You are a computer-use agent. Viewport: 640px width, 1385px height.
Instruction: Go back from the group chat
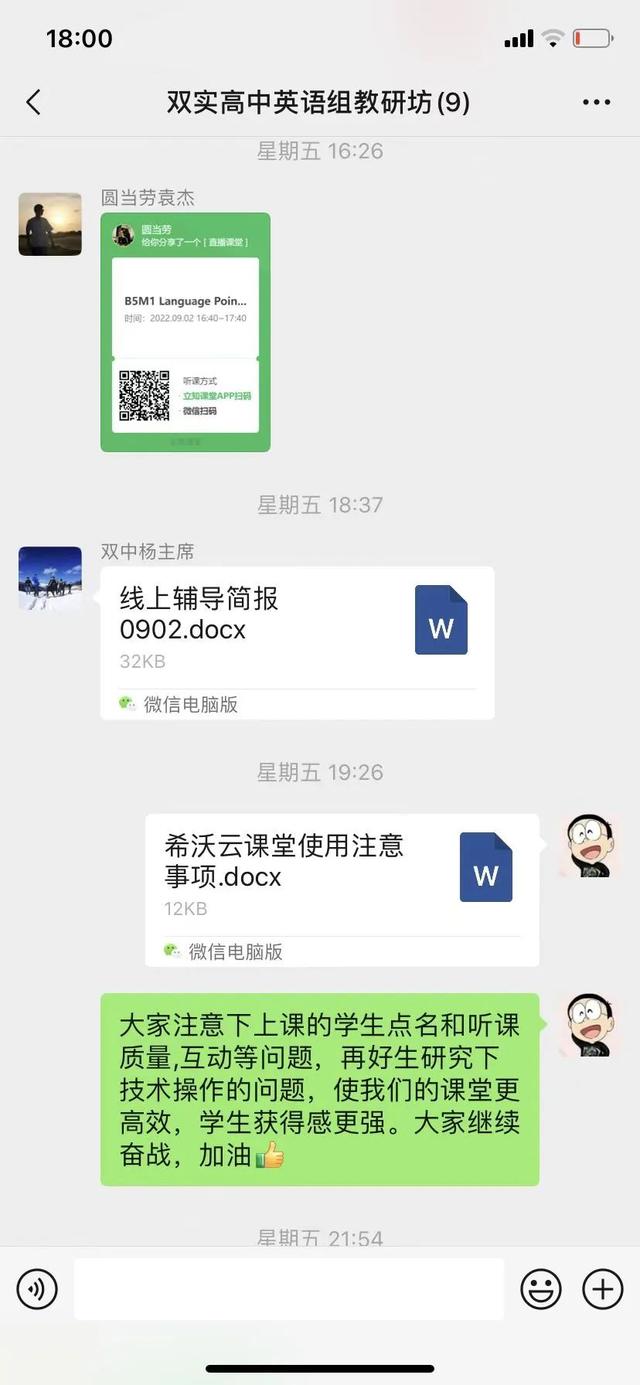click(x=33, y=102)
